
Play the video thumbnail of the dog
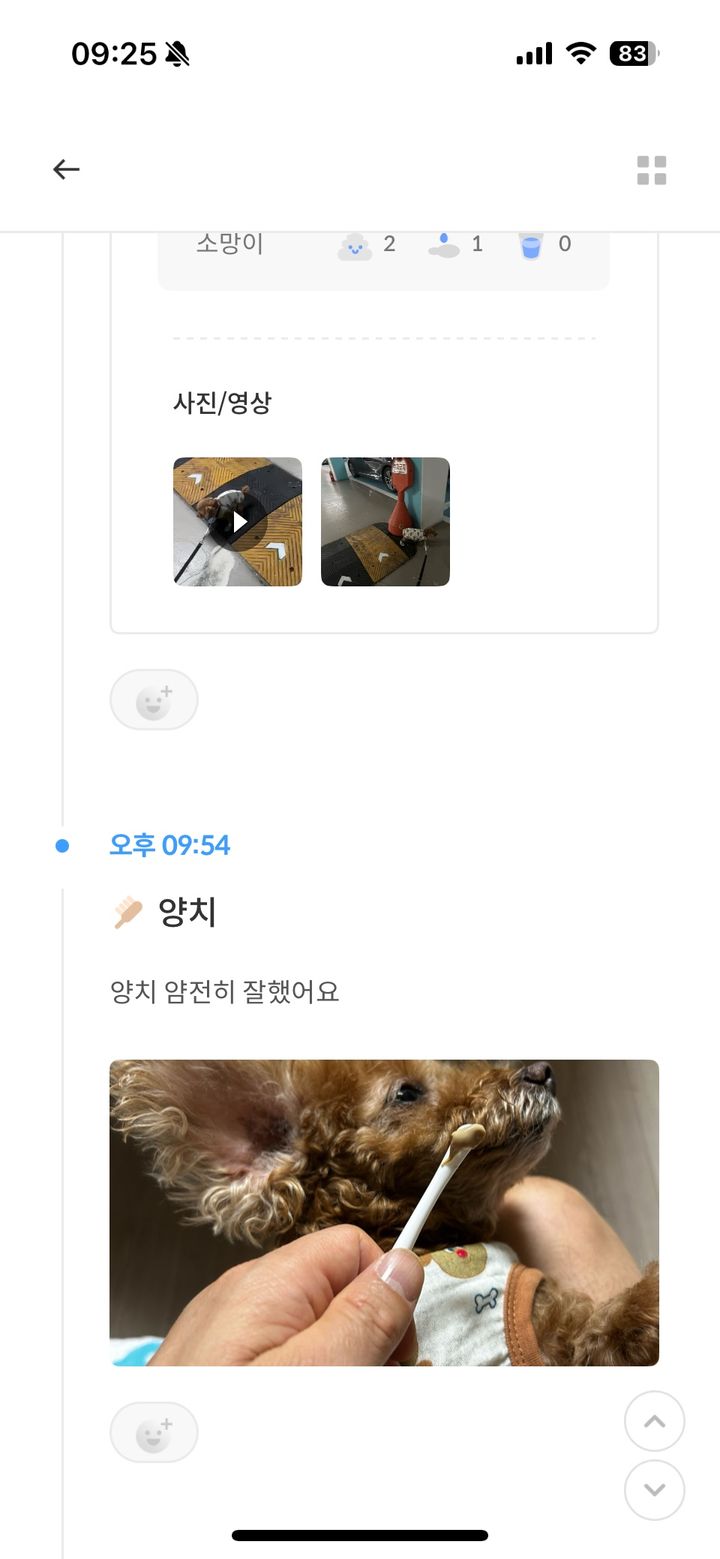238,521
